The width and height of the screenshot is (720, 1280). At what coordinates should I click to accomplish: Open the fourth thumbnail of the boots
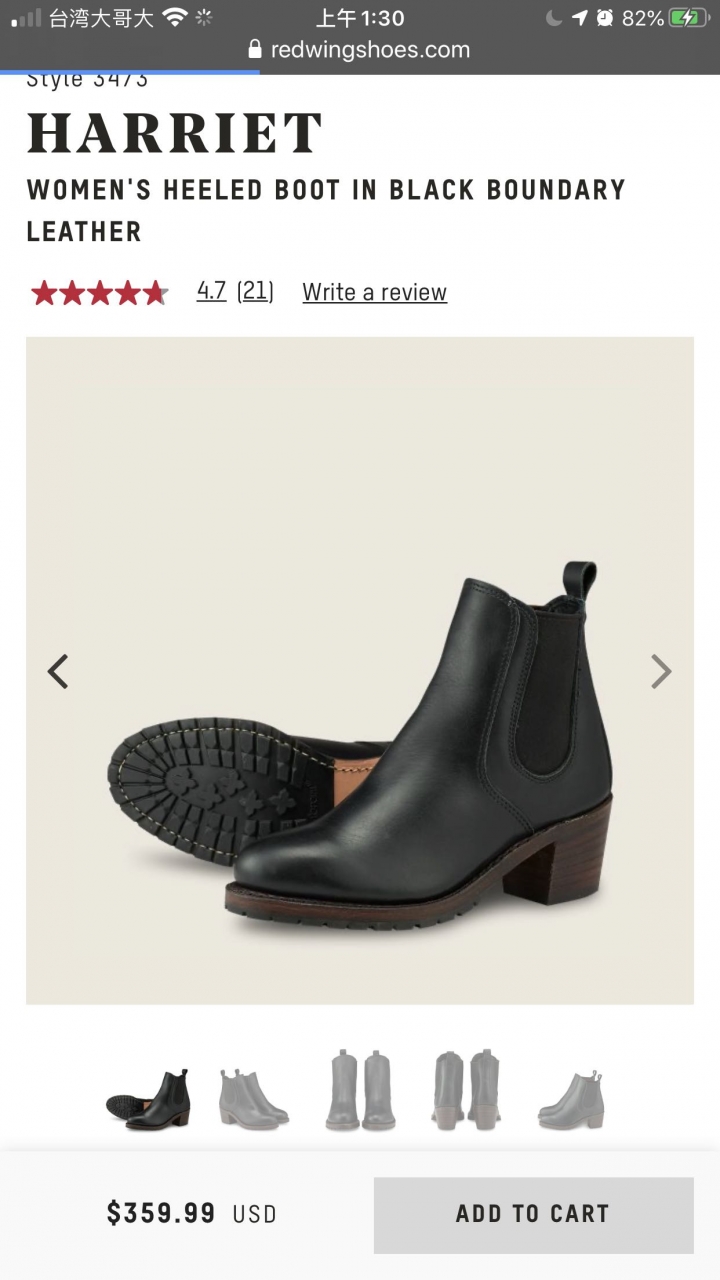point(467,1091)
